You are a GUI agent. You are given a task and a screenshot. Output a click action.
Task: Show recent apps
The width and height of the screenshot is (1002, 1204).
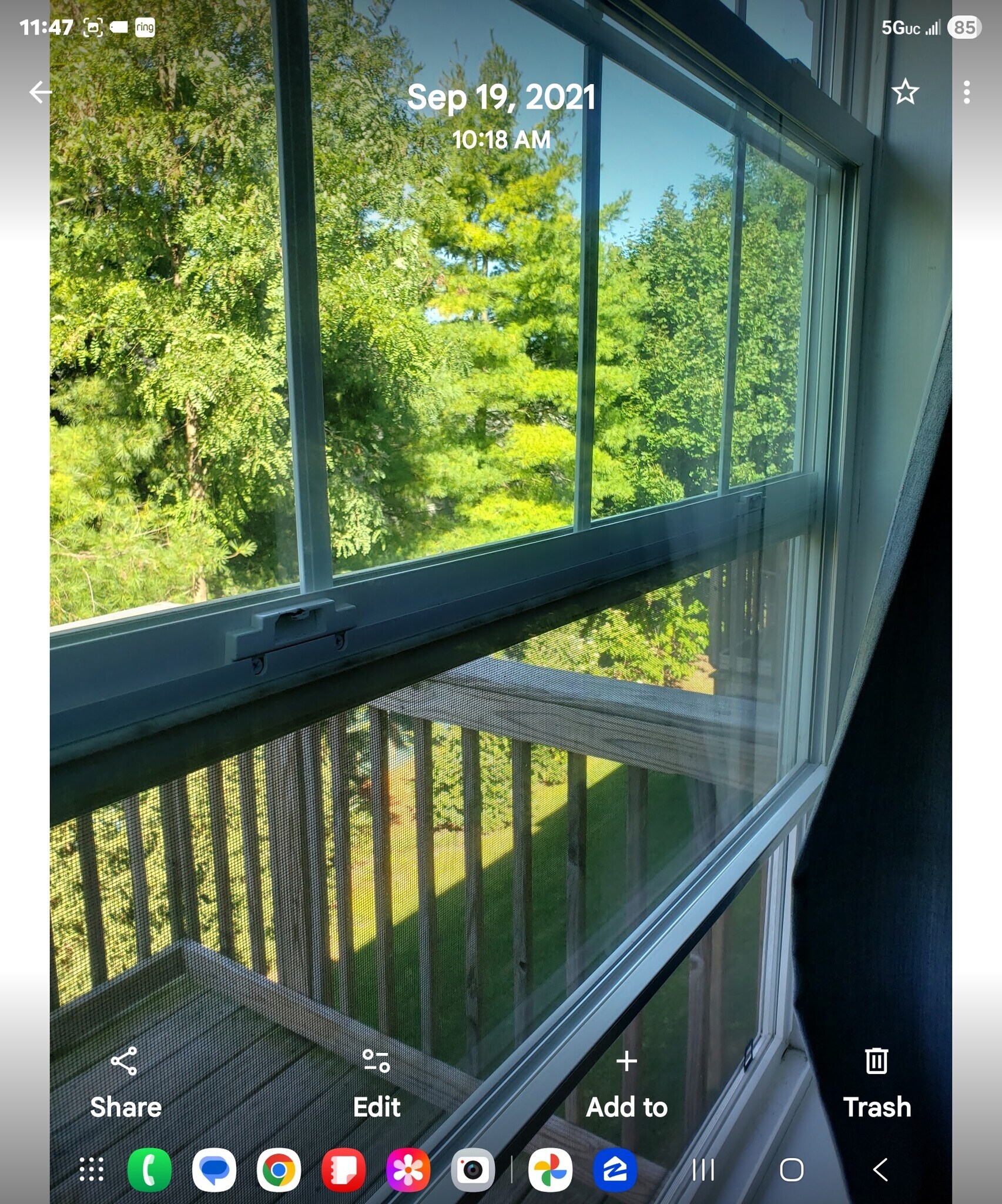(703, 1169)
